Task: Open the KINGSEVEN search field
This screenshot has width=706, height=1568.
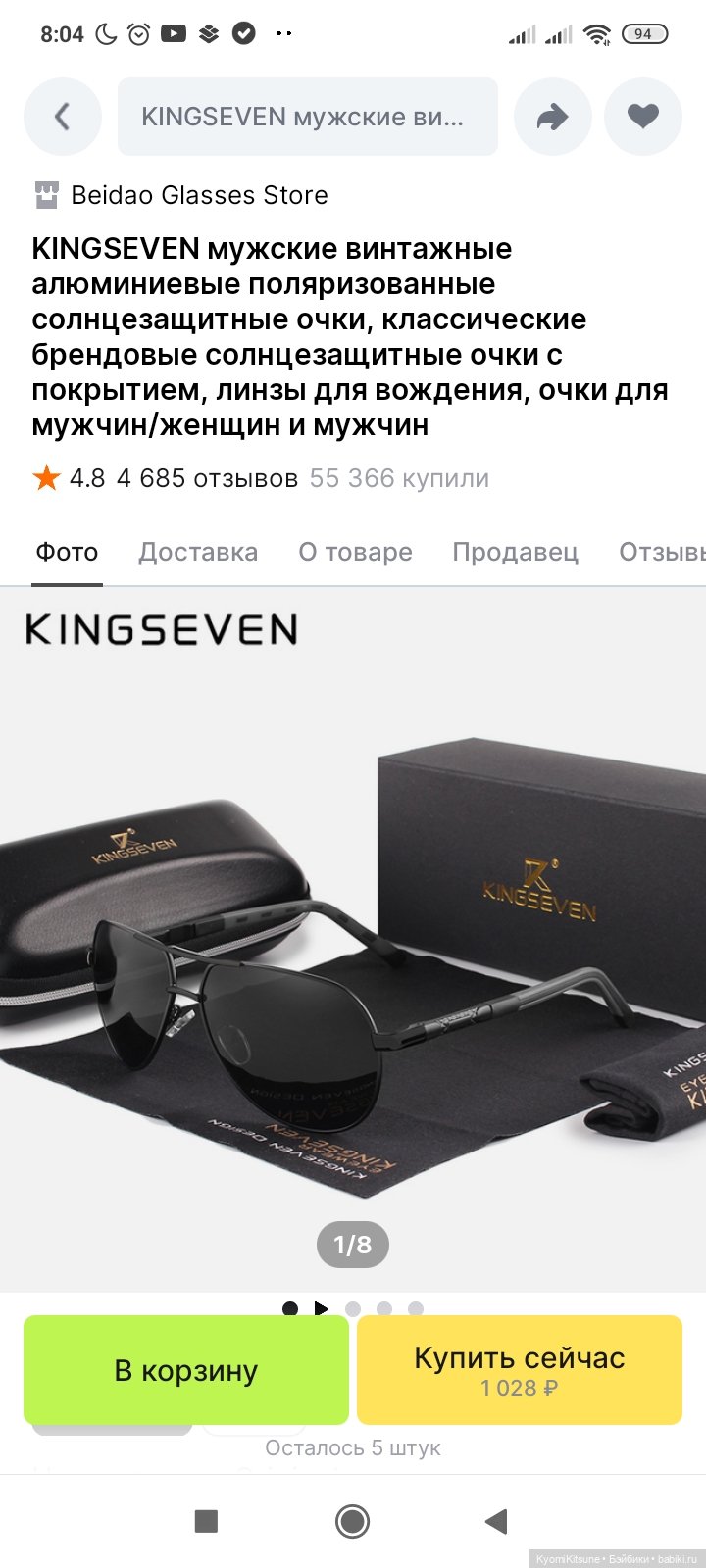Action: point(307,118)
